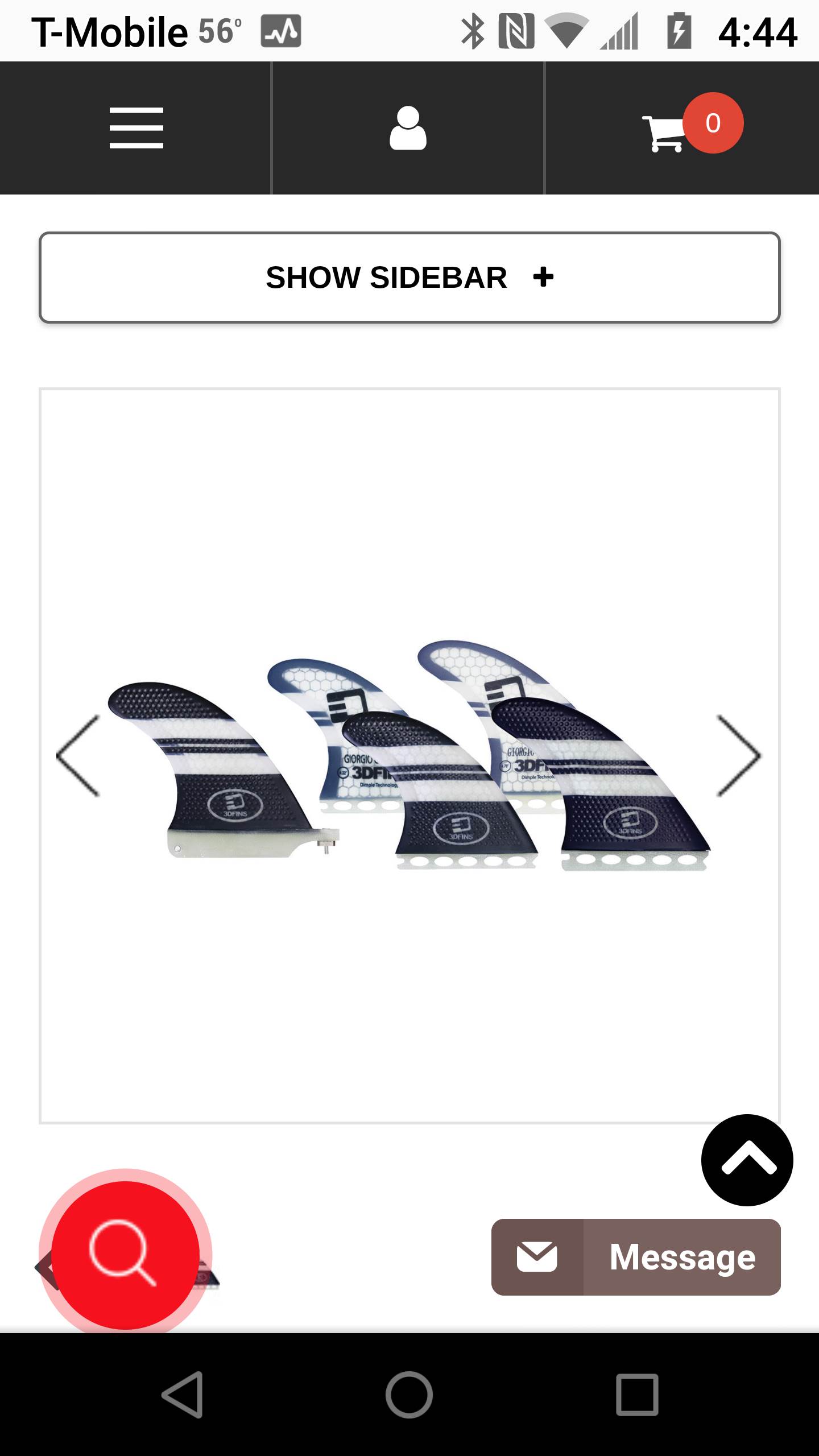The height and width of the screenshot is (1456, 819).
Task: Open the fins product image
Action: point(409,756)
